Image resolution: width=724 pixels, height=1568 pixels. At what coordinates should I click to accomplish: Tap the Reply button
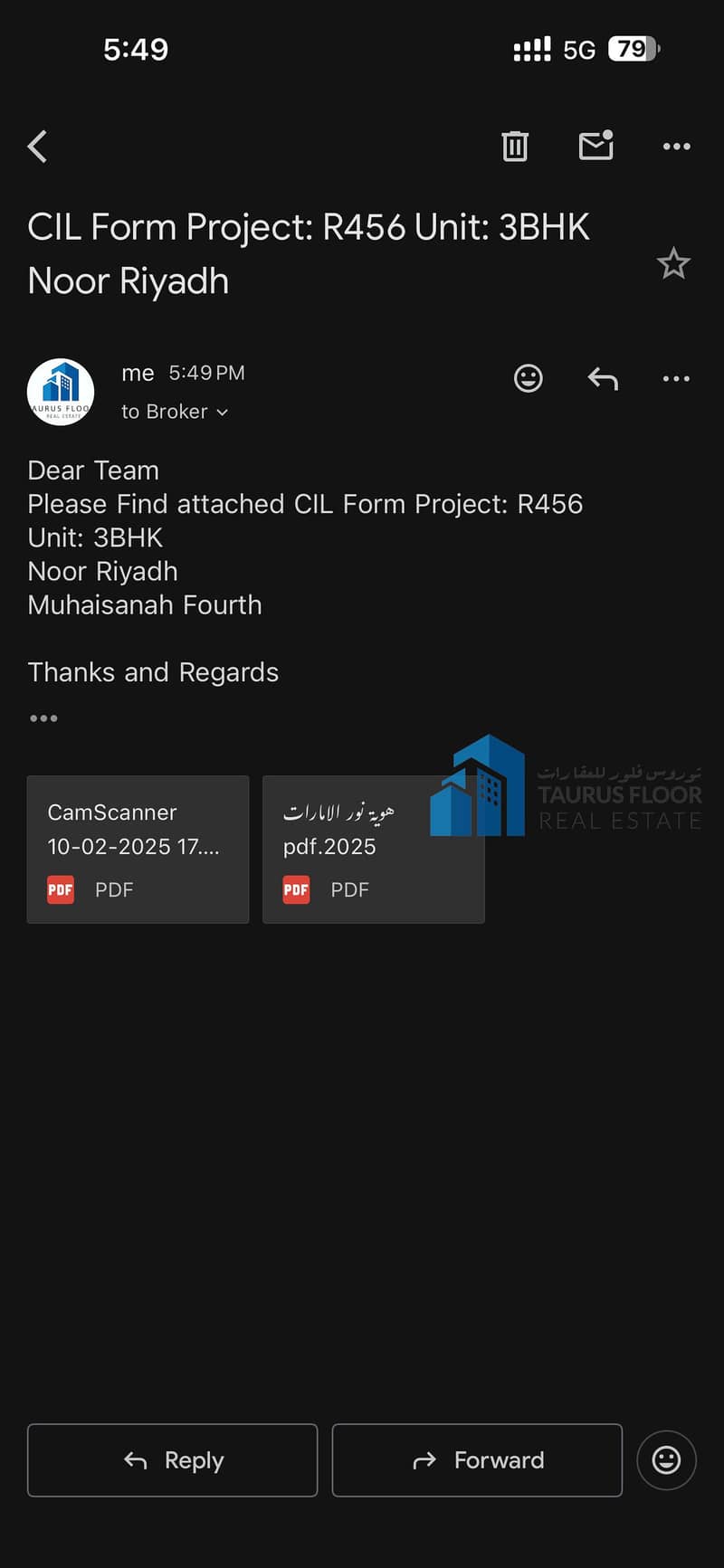tap(173, 1459)
